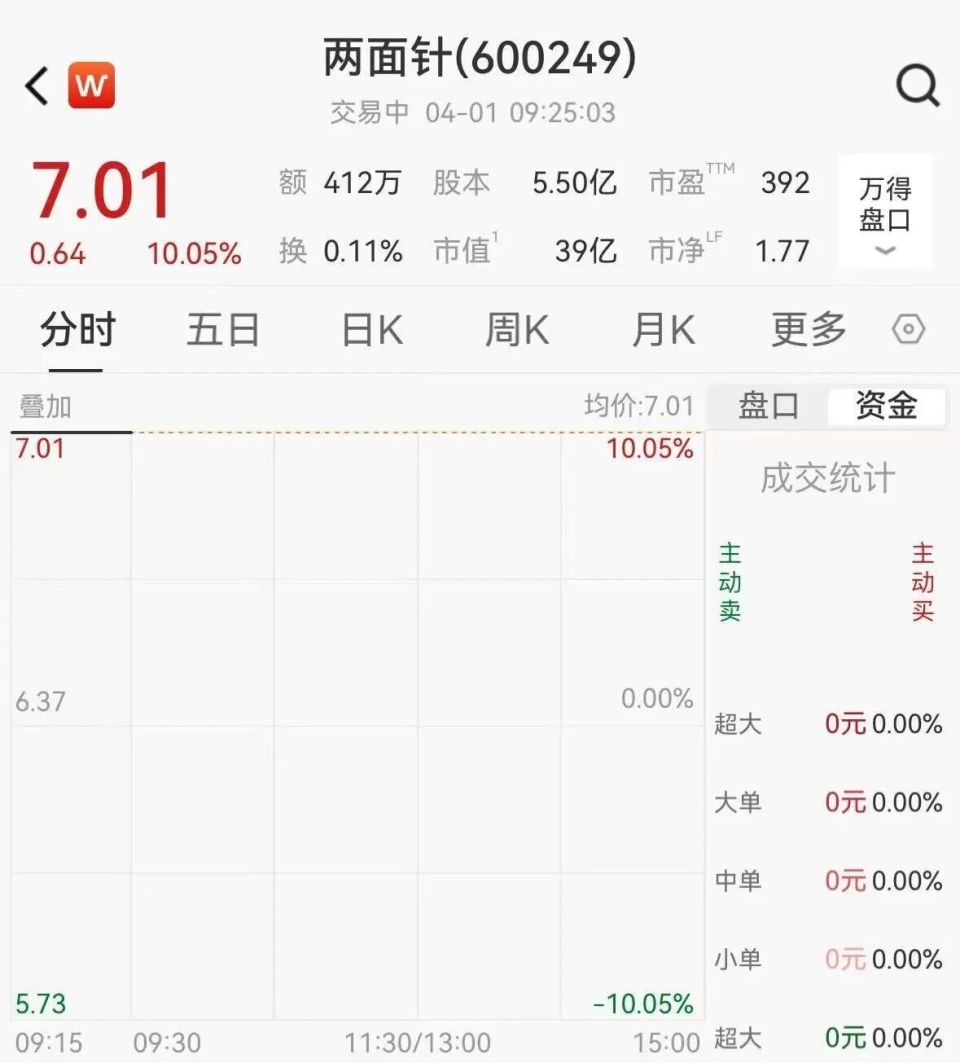Expand more indicators from the 更多 menu
This screenshot has height=1063, width=960.
[806, 329]
